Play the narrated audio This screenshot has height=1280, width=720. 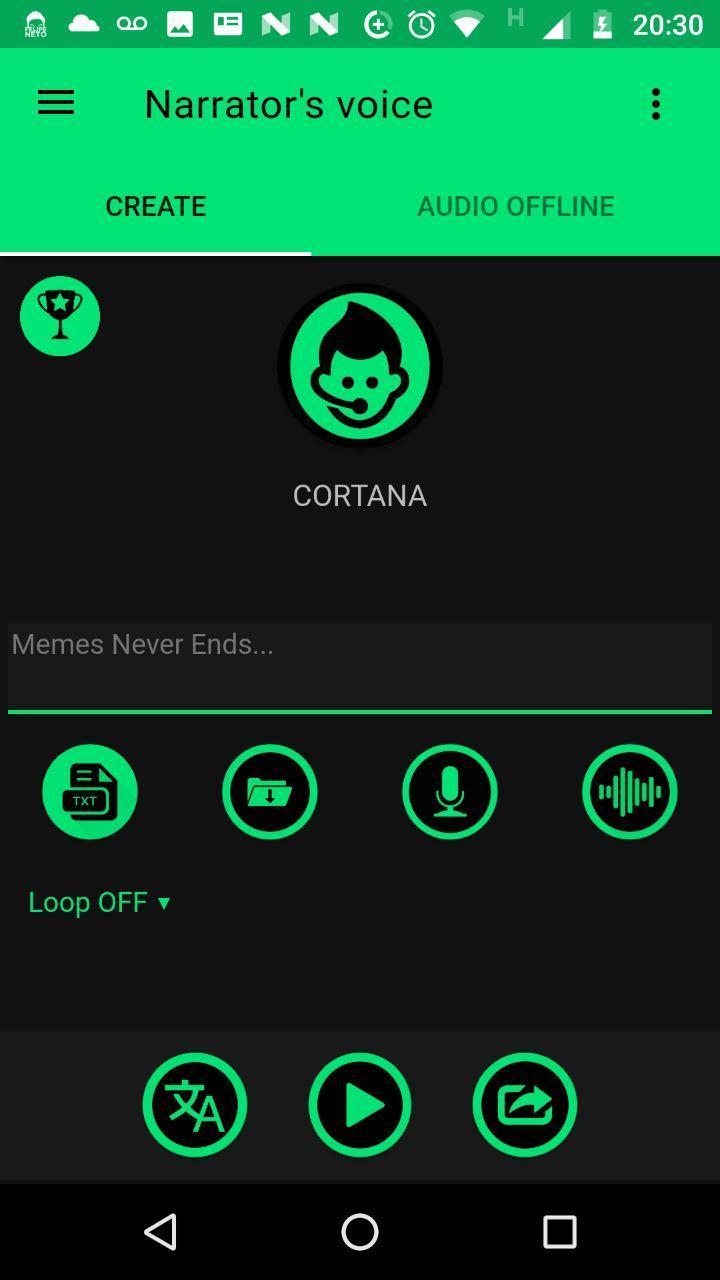[x=360, y=1105]
